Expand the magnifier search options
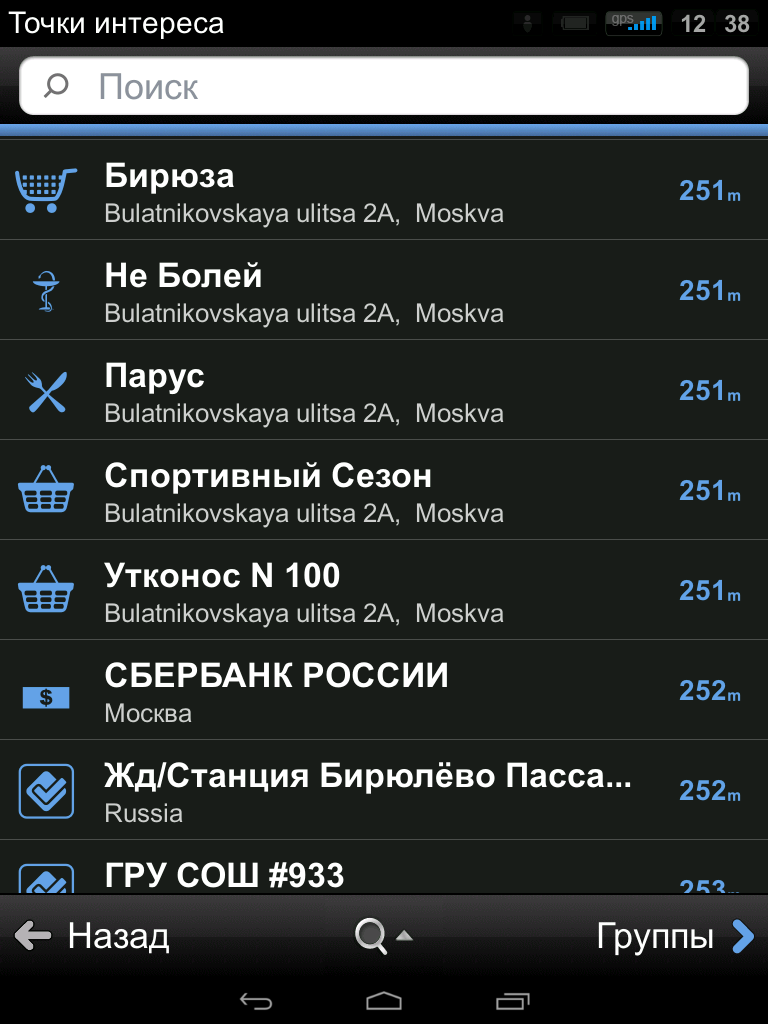Viewport: 768px width, 1024px height. [x=384, y=937]
